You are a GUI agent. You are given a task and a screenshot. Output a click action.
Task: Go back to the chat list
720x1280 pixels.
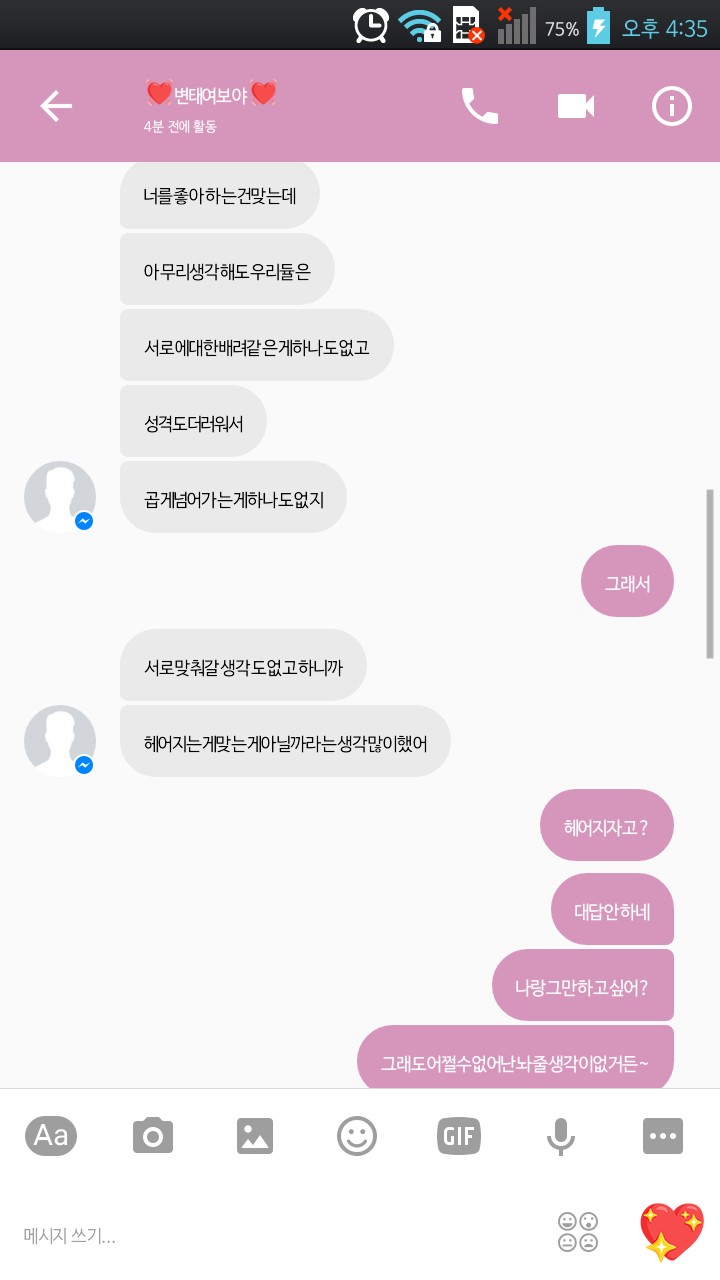(56, 105)
